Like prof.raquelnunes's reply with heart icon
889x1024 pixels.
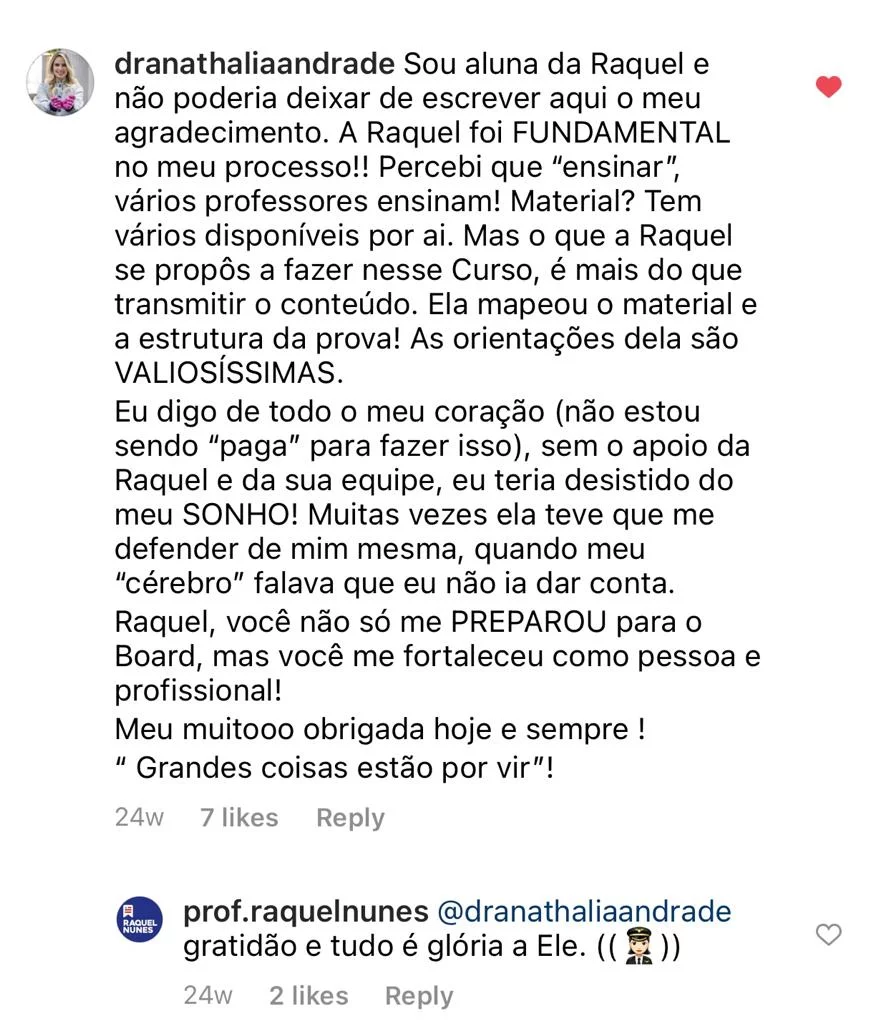tap(829, 935)
